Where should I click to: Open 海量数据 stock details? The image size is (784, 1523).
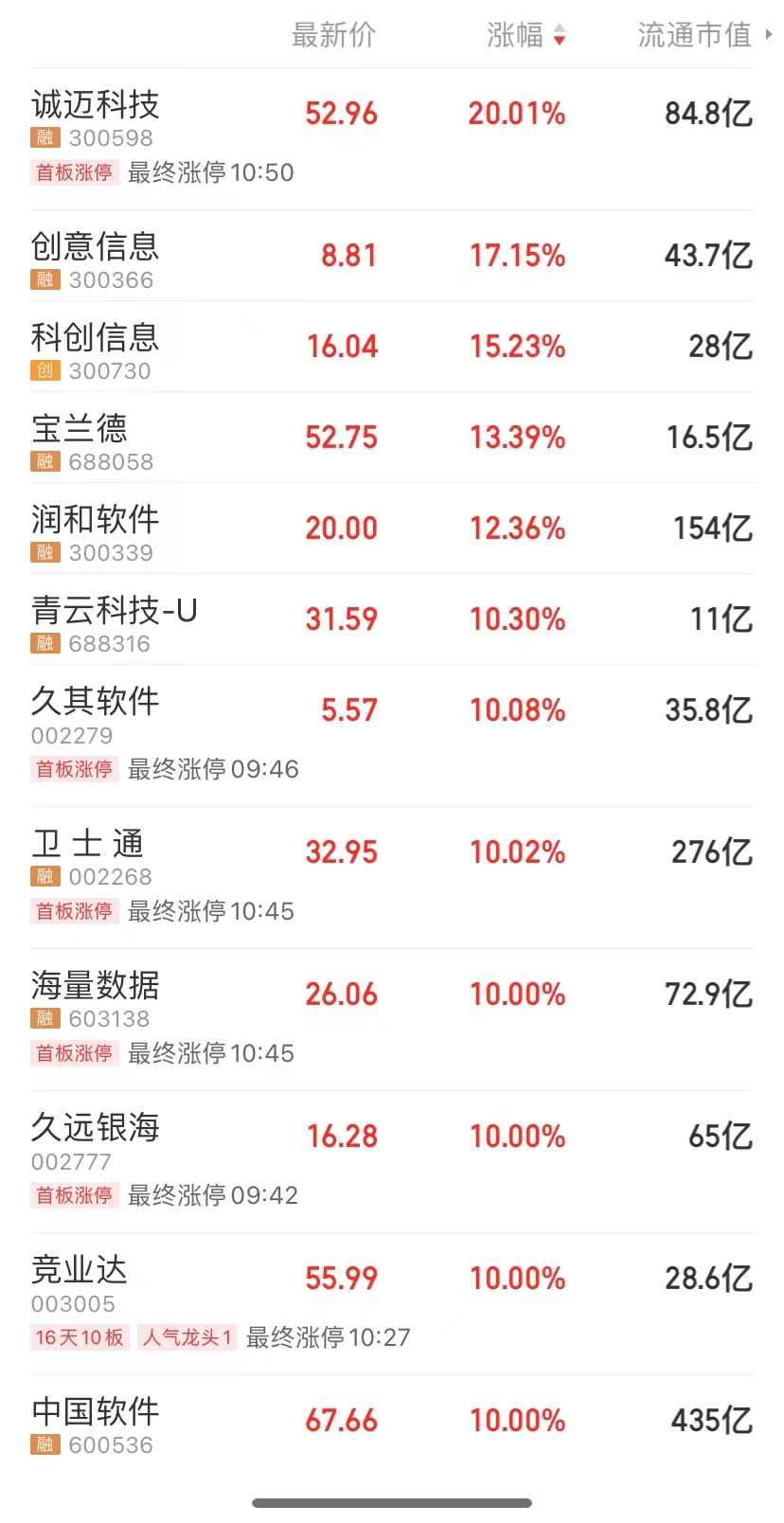pos(95,986)
